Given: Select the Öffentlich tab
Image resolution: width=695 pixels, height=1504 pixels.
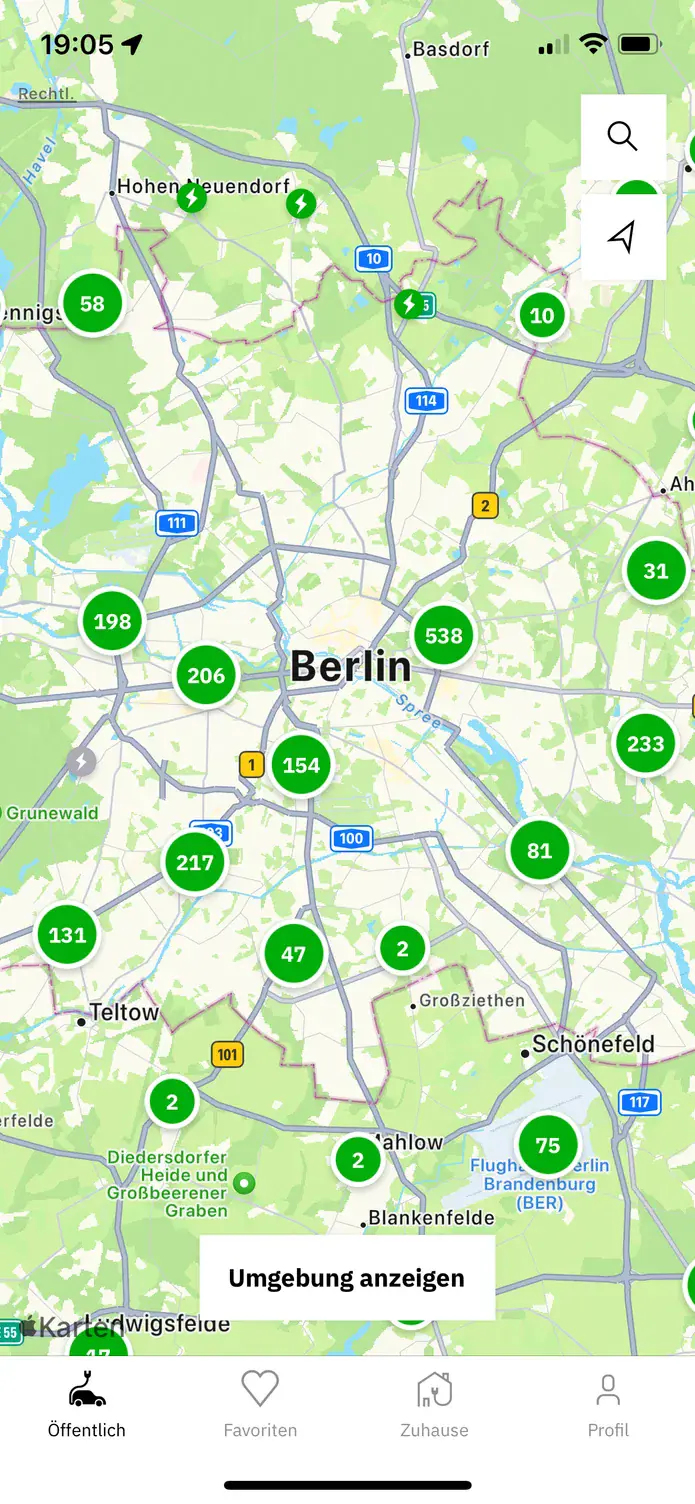Looking at the screenshot, I should coord(87,1404).
